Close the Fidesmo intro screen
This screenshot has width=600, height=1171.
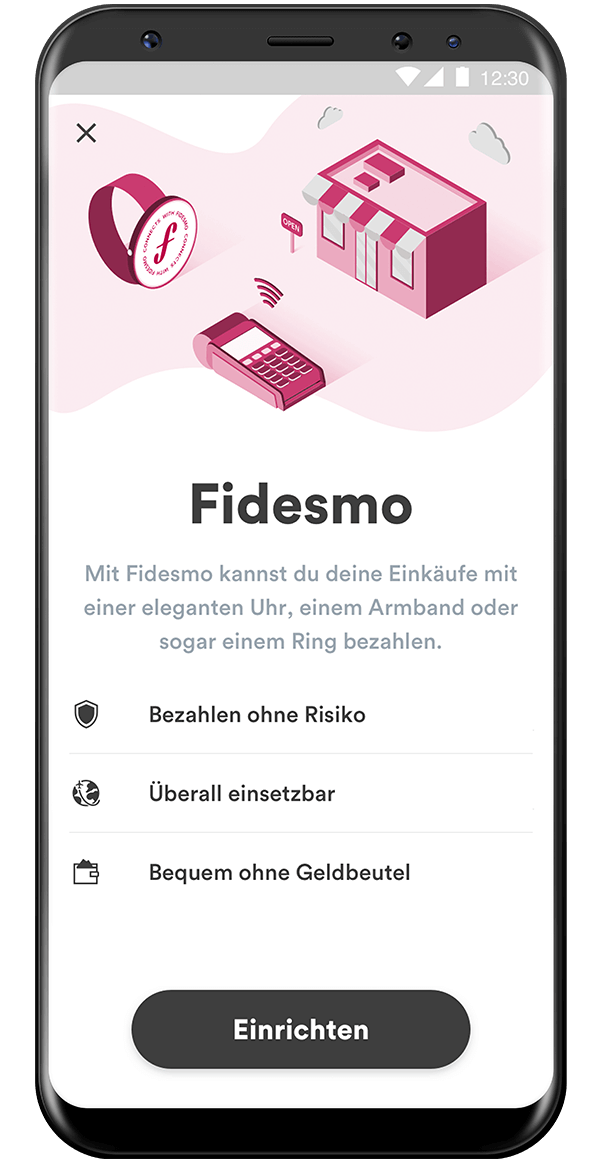pyautogui.click(x=87, y=133)
